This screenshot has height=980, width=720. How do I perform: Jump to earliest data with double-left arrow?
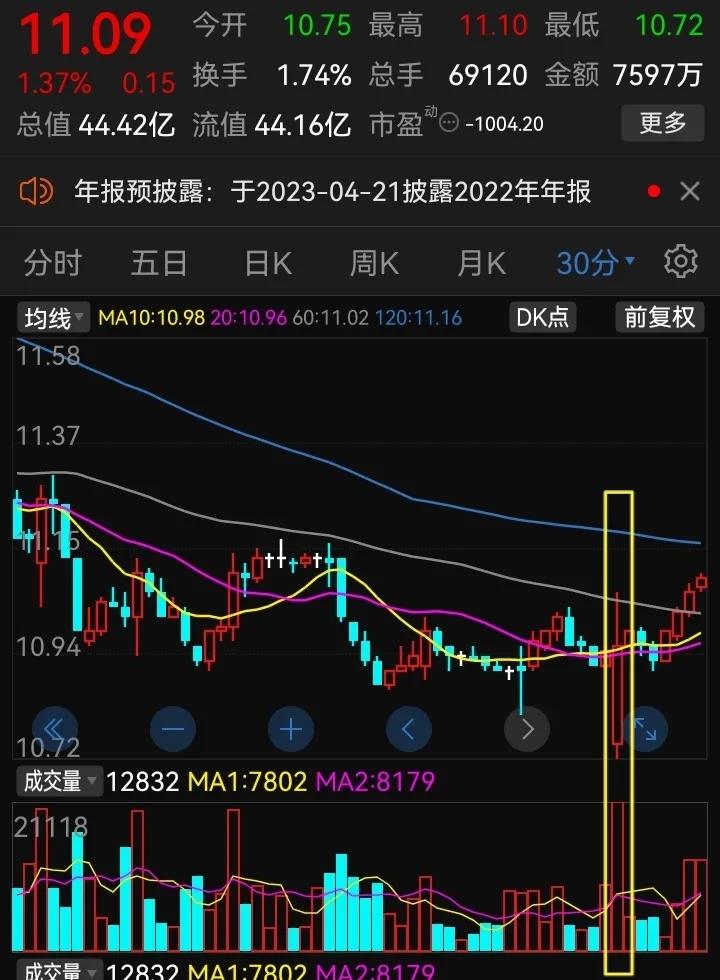55,729
